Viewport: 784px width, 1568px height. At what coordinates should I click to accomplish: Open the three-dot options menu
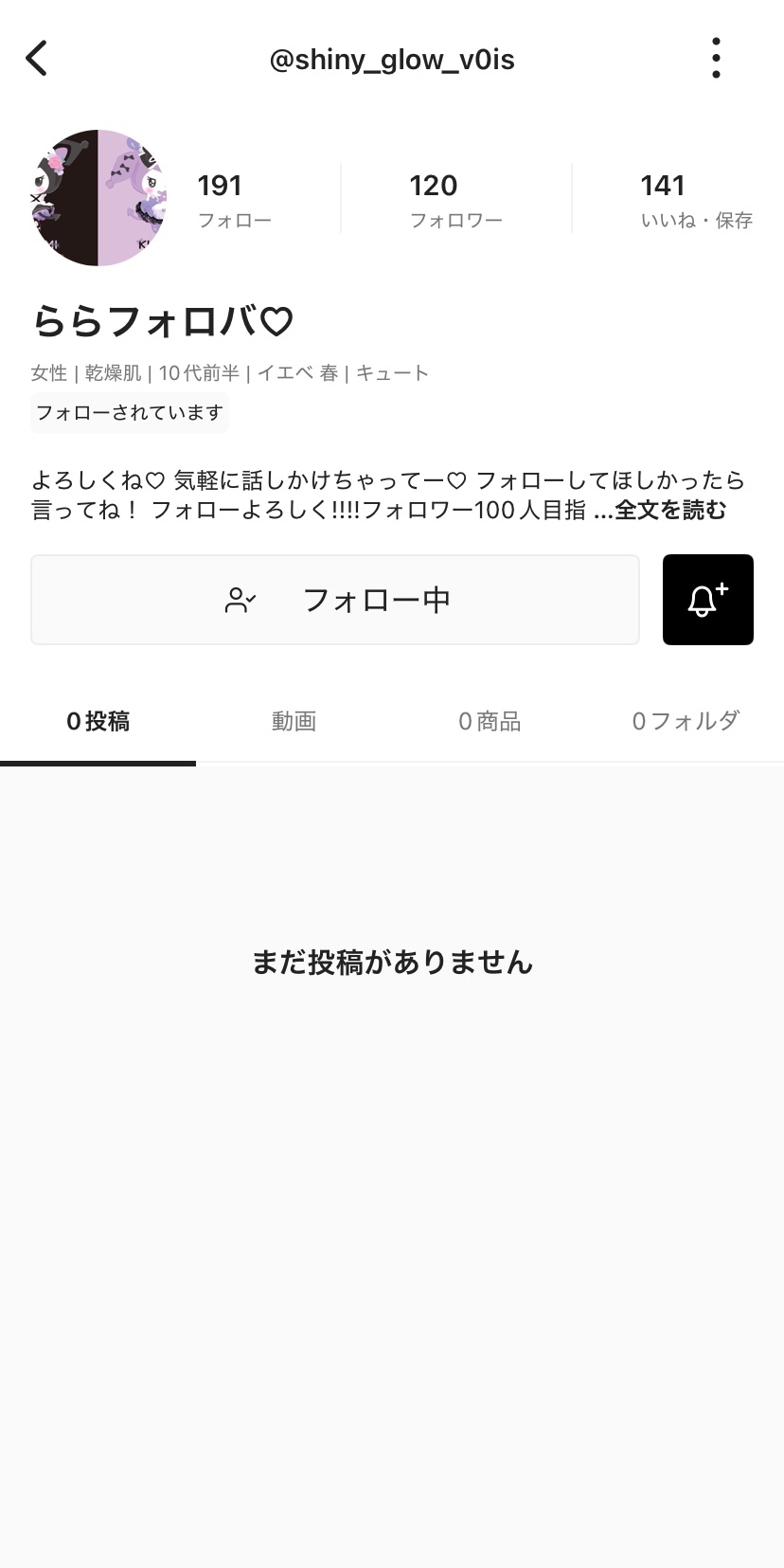716,57
